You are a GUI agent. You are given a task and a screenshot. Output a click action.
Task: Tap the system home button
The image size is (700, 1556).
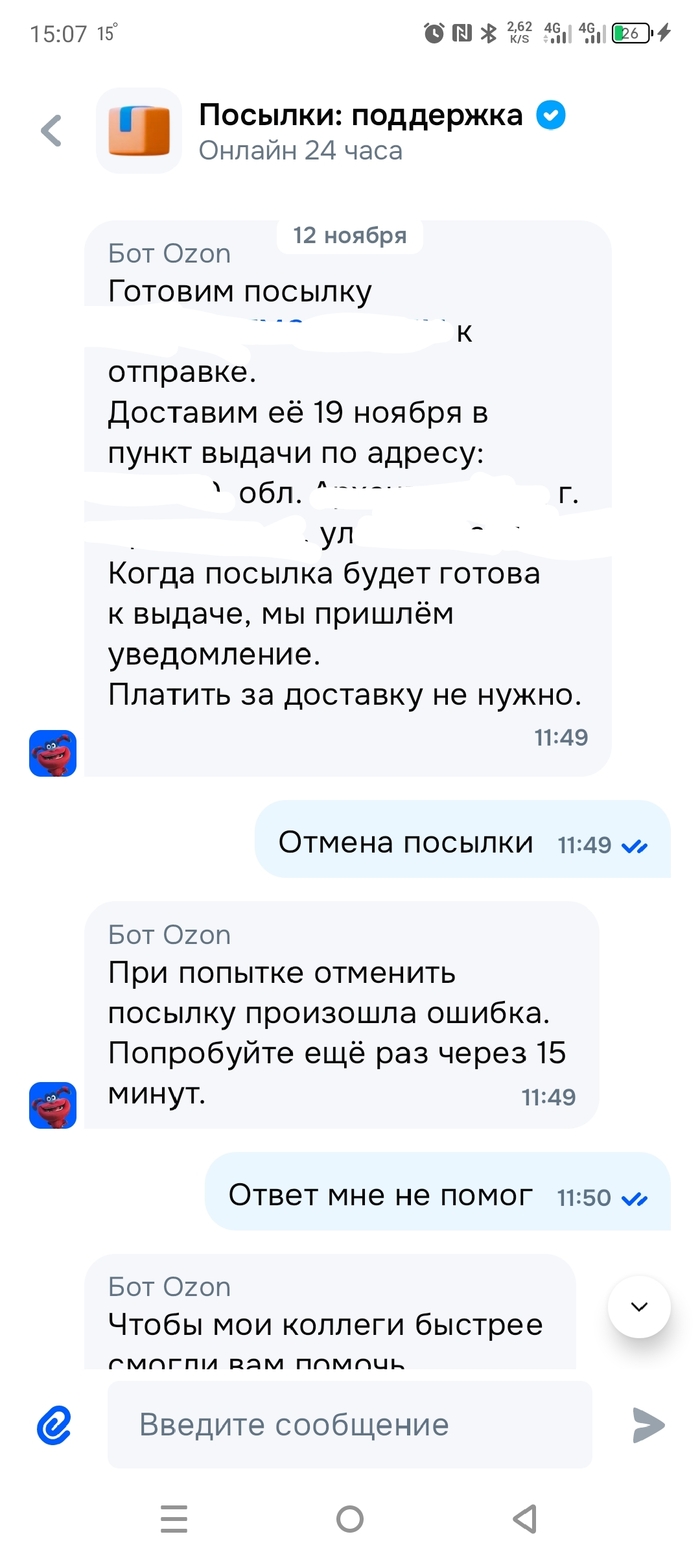pos(349,1519)
